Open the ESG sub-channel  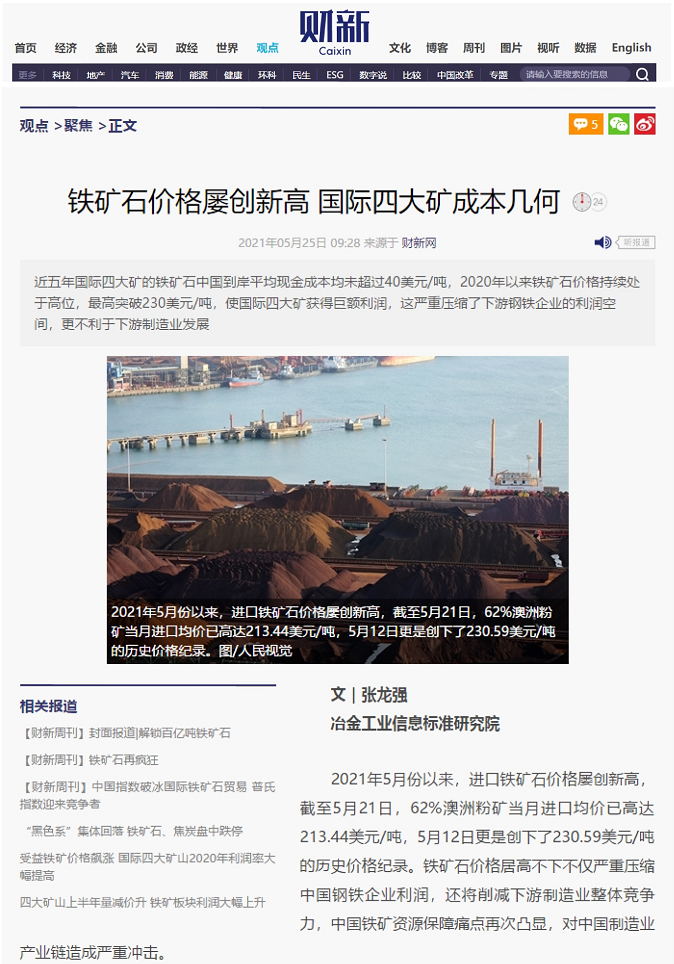tap(335, 75)
